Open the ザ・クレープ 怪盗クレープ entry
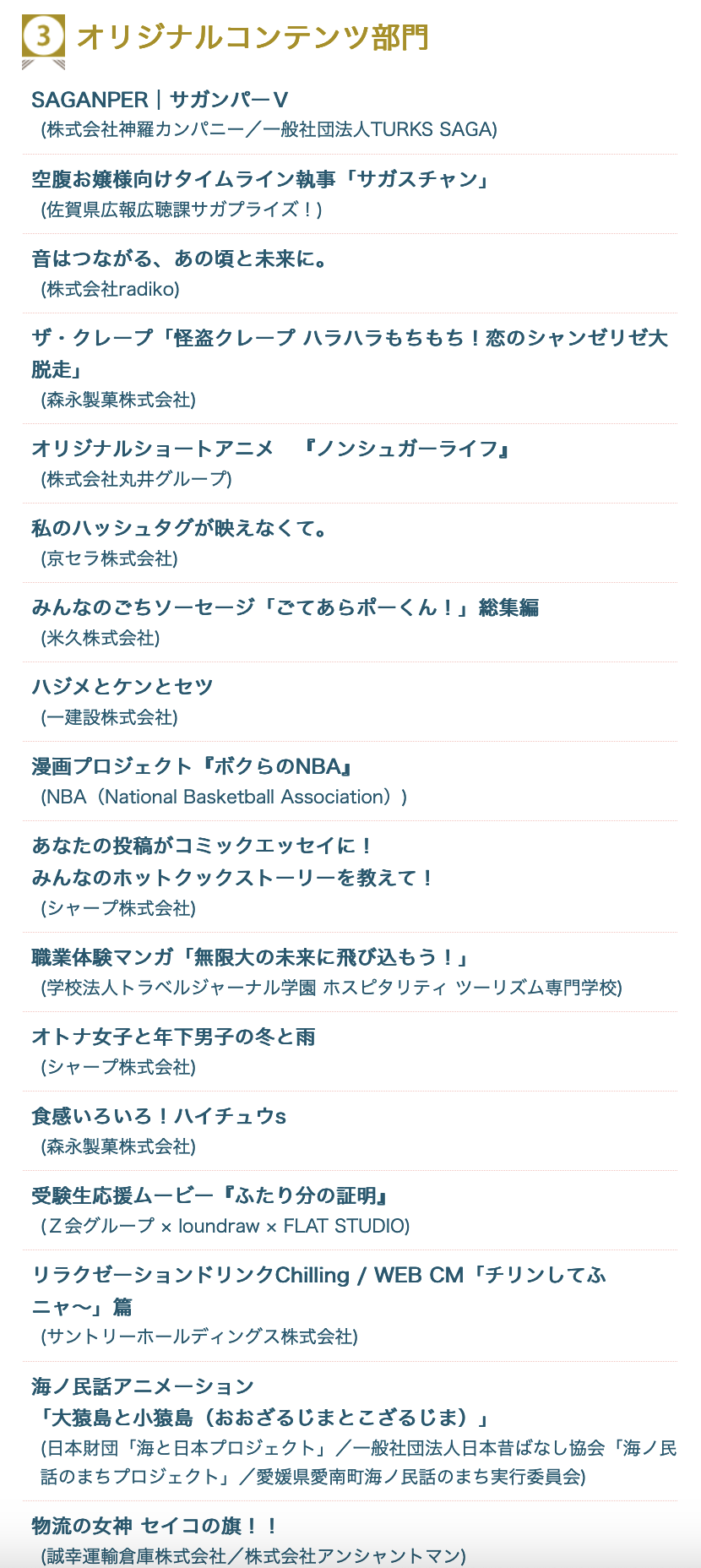Image resolution: width=701 pixels, height=1568 pixels. 350,354
